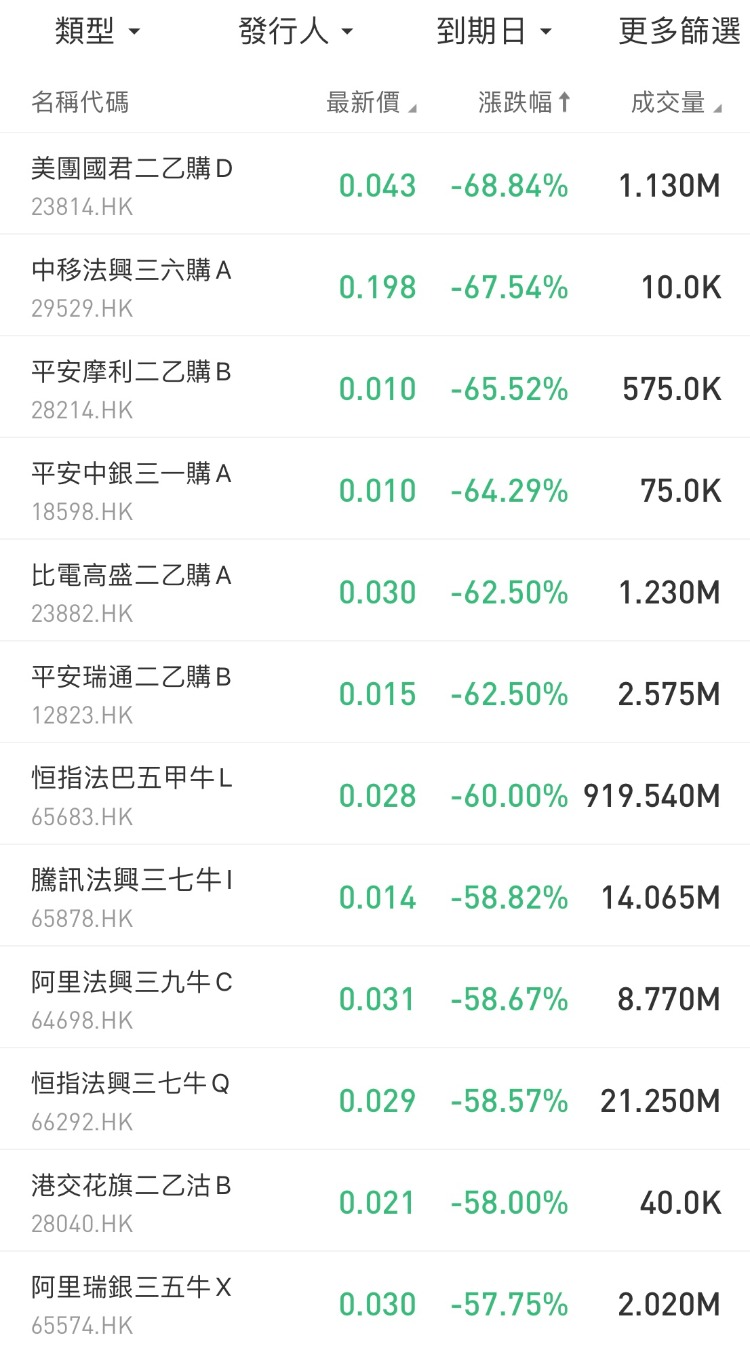Open 更多篩選 for more filters

click(680, 32)
